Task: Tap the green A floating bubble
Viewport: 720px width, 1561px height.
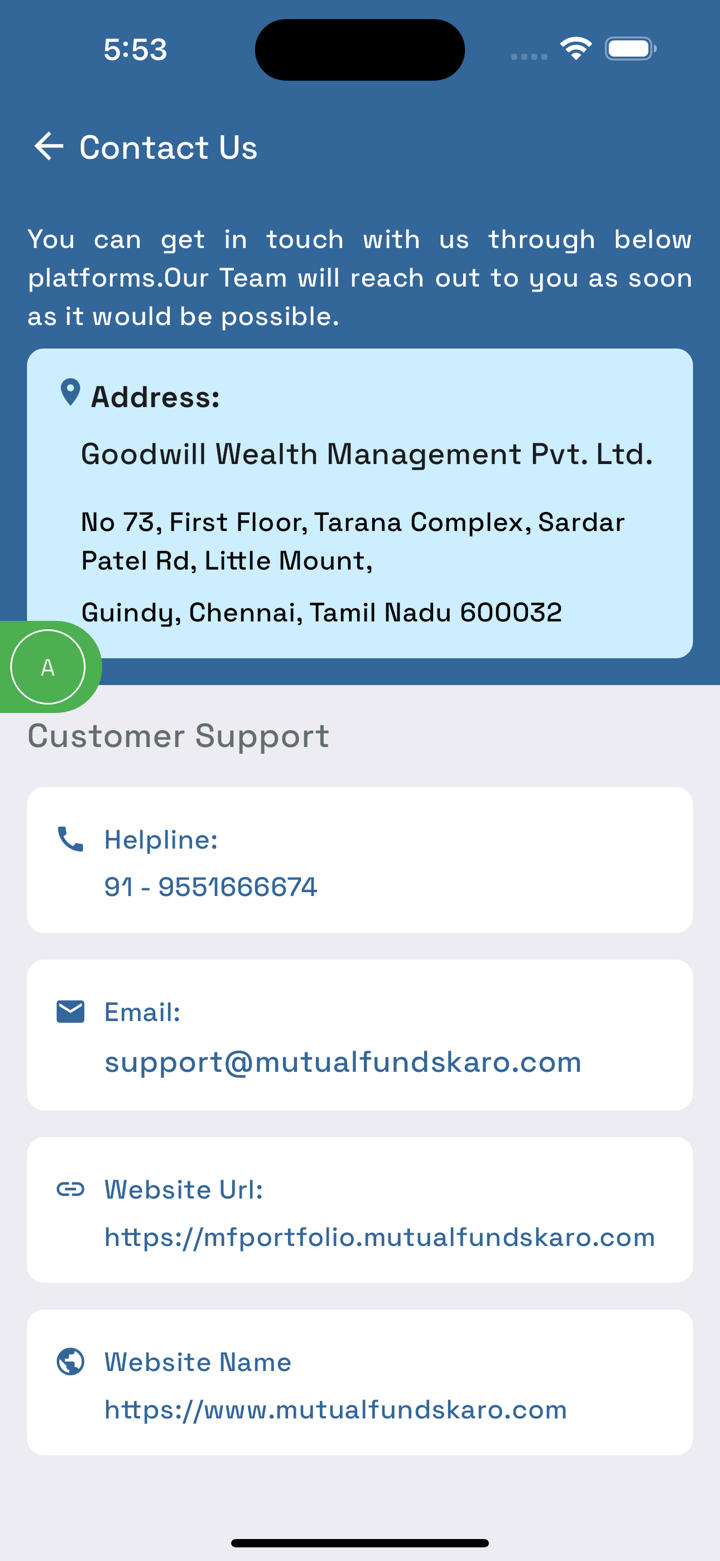Action: click(x=47, y=667)
